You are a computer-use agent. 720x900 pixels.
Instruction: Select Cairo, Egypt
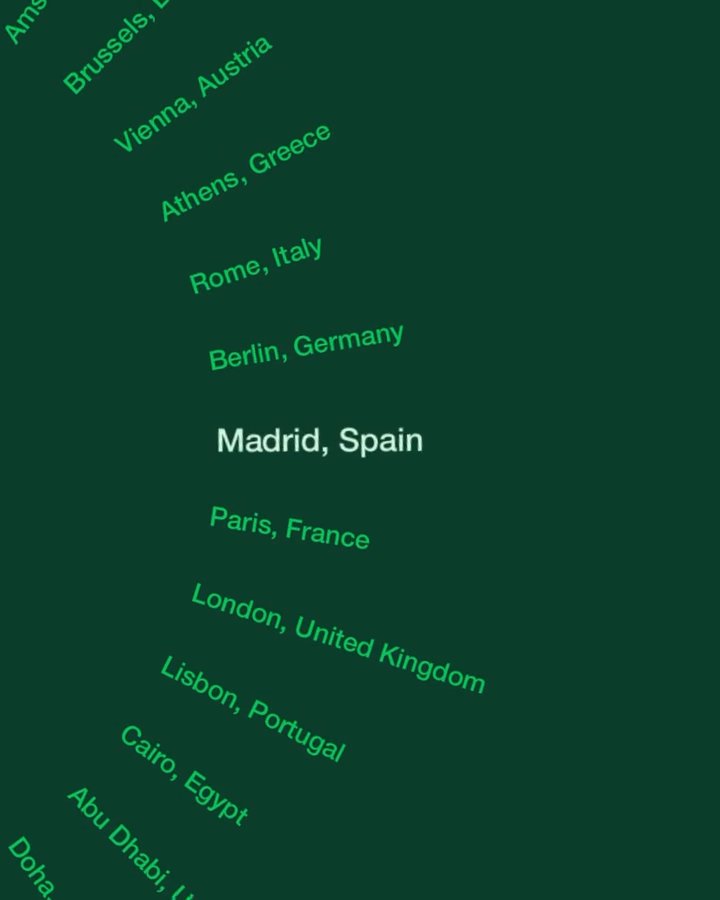[183, 775]
